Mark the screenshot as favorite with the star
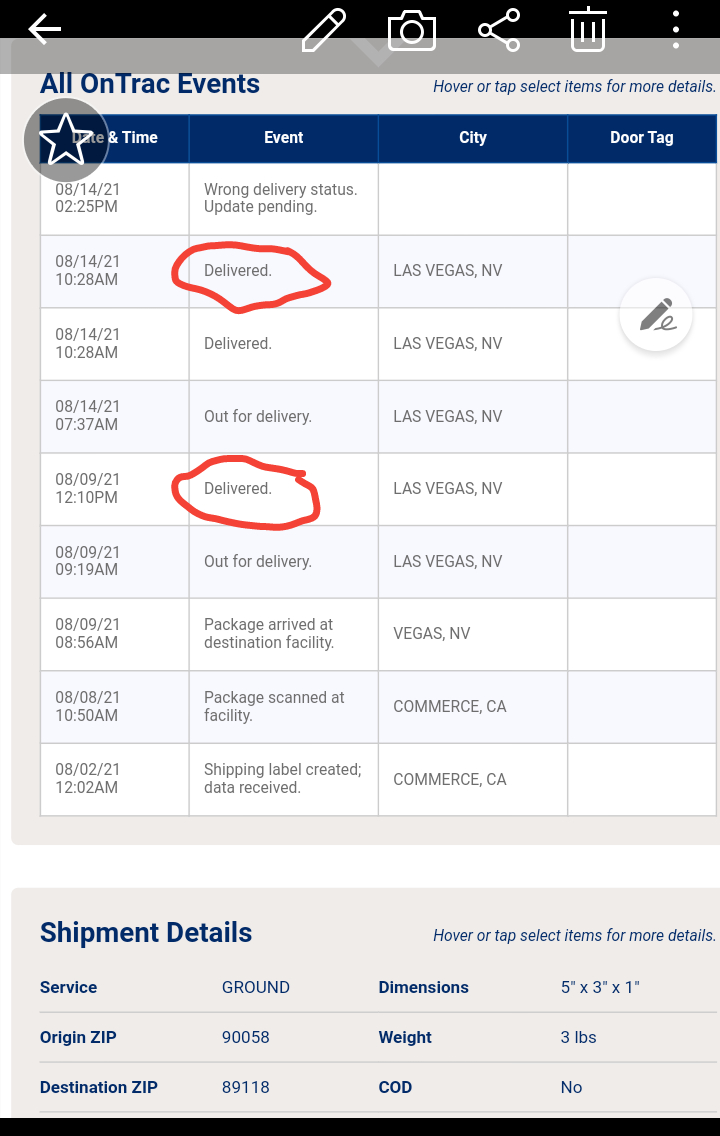 (65, 140)
